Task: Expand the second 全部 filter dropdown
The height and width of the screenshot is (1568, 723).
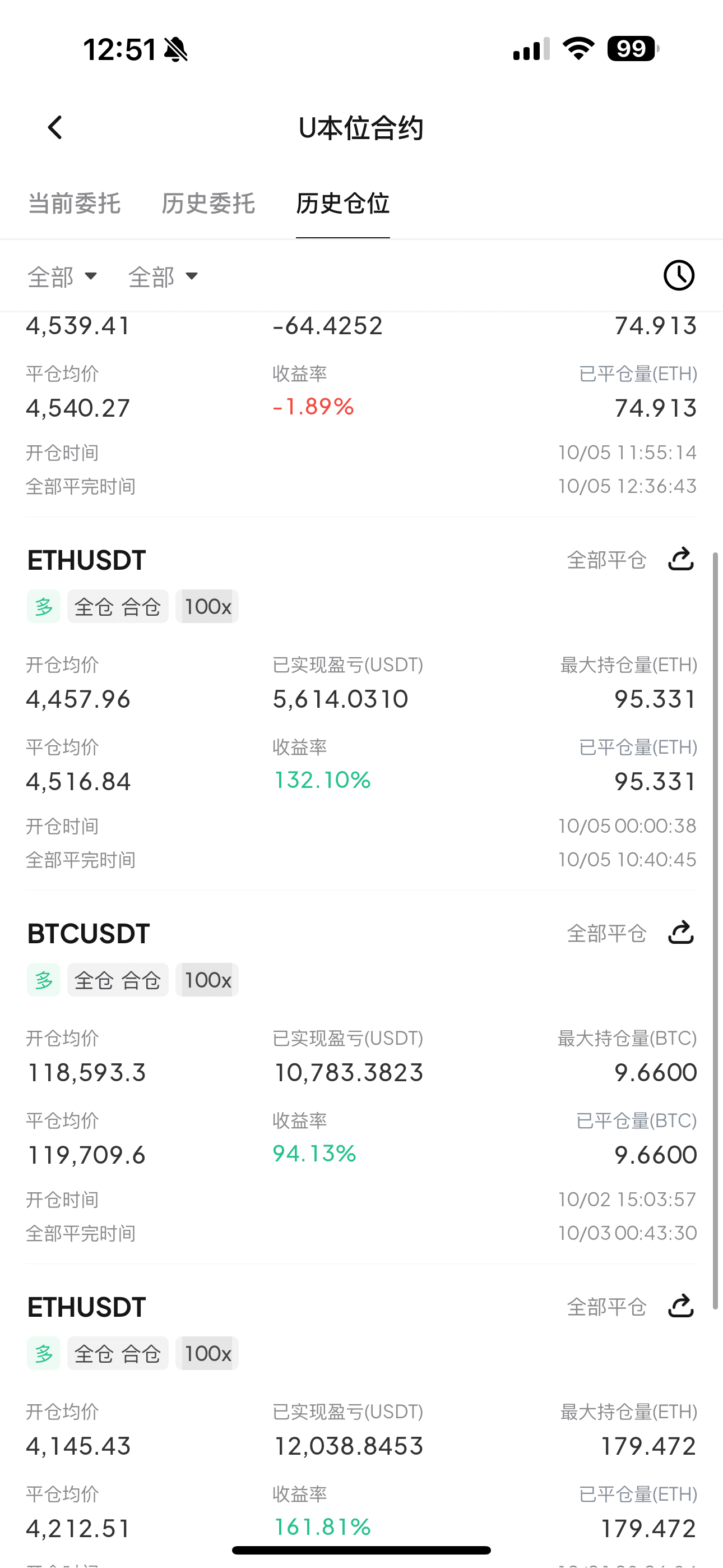Action: (163, 277)
